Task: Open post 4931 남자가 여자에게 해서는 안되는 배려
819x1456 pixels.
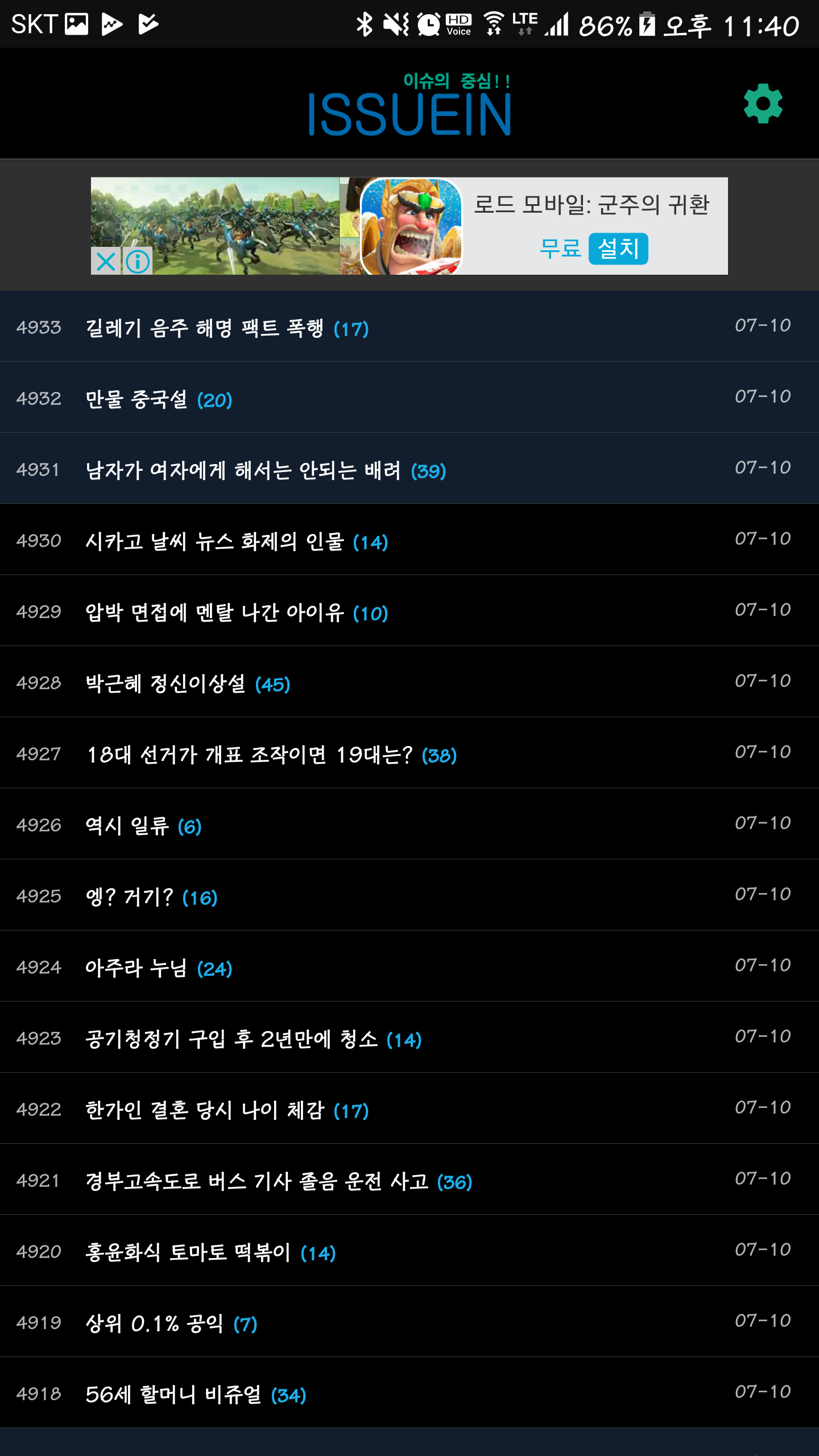Action: point(409,469)
